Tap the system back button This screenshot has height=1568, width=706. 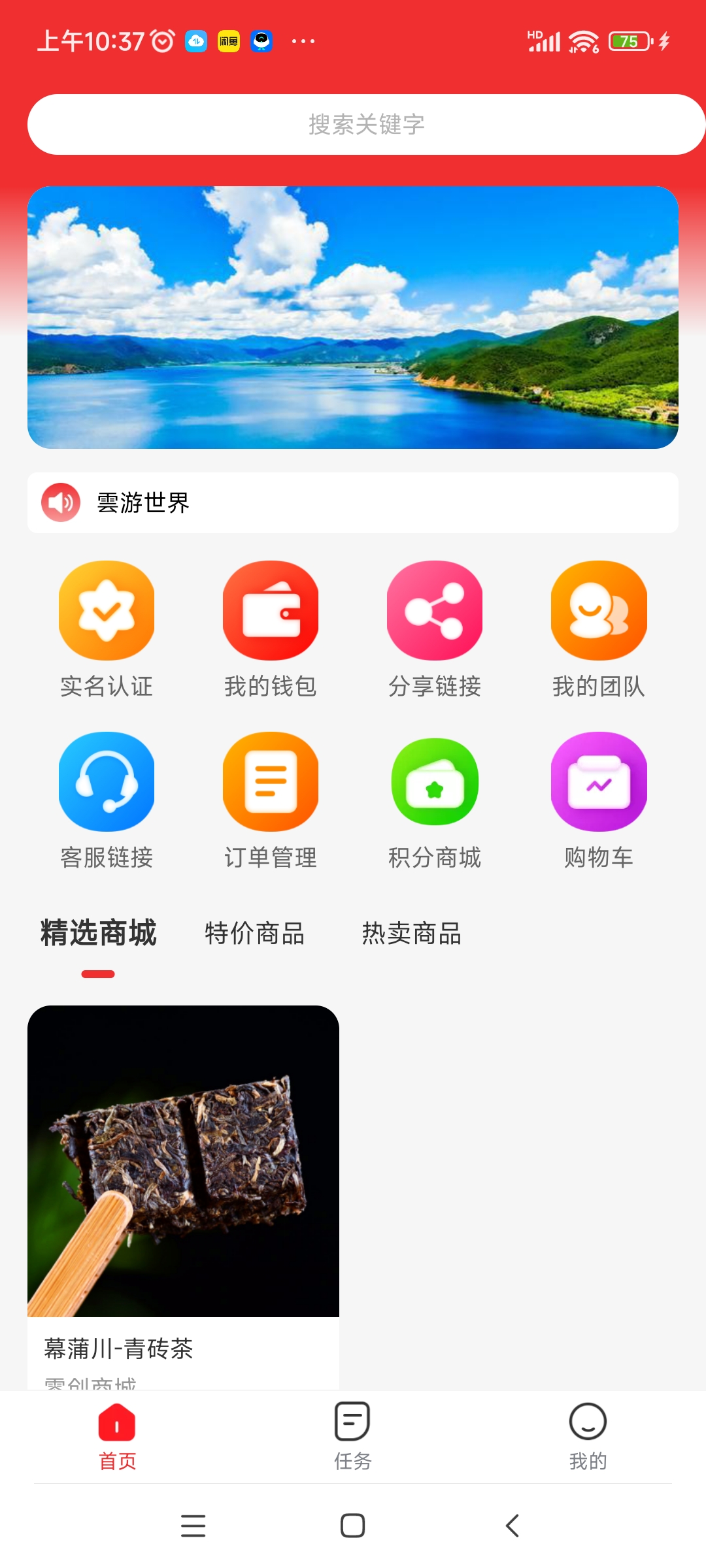(x=513, y=1526)
